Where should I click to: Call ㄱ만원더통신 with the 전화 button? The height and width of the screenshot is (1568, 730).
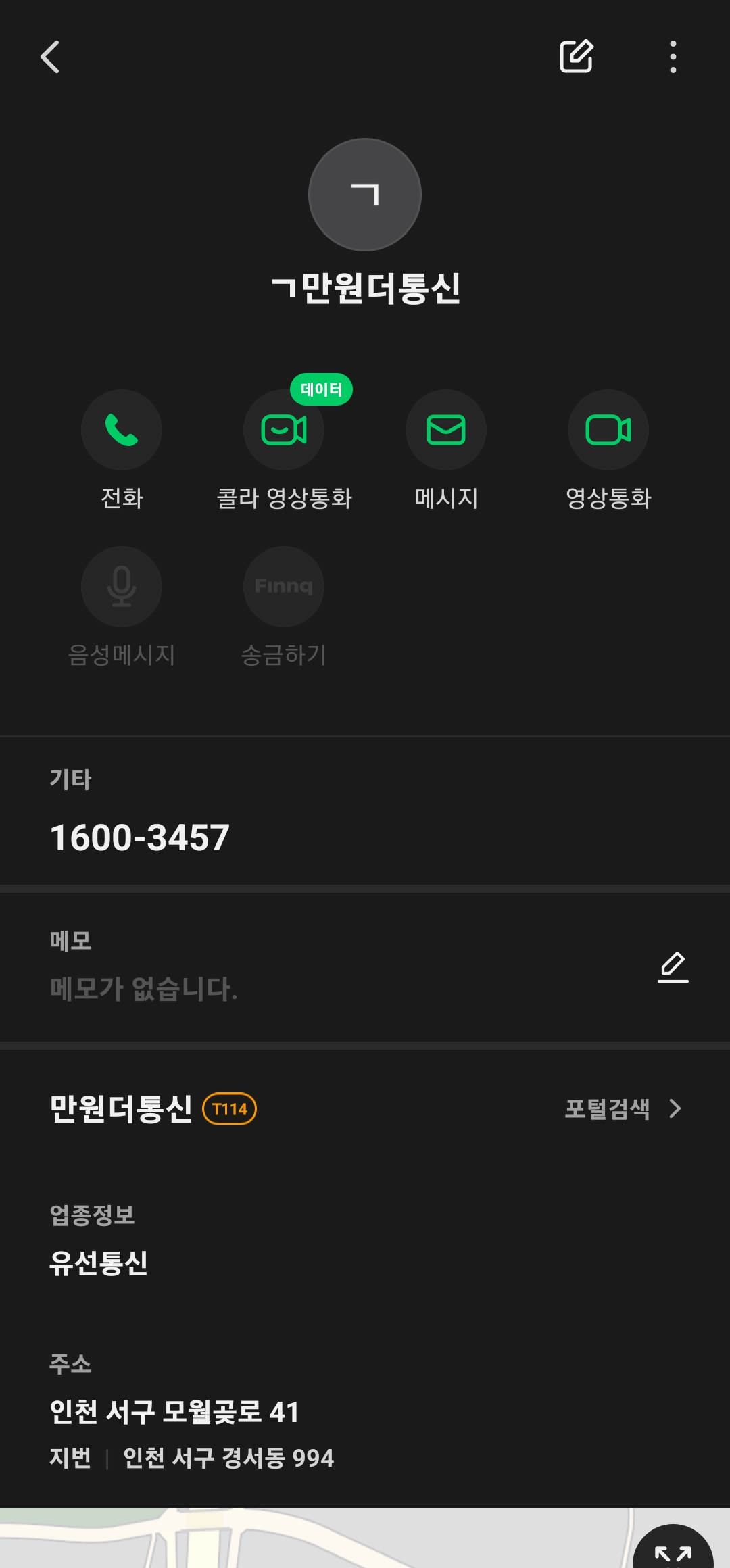(x=122, y=430)
